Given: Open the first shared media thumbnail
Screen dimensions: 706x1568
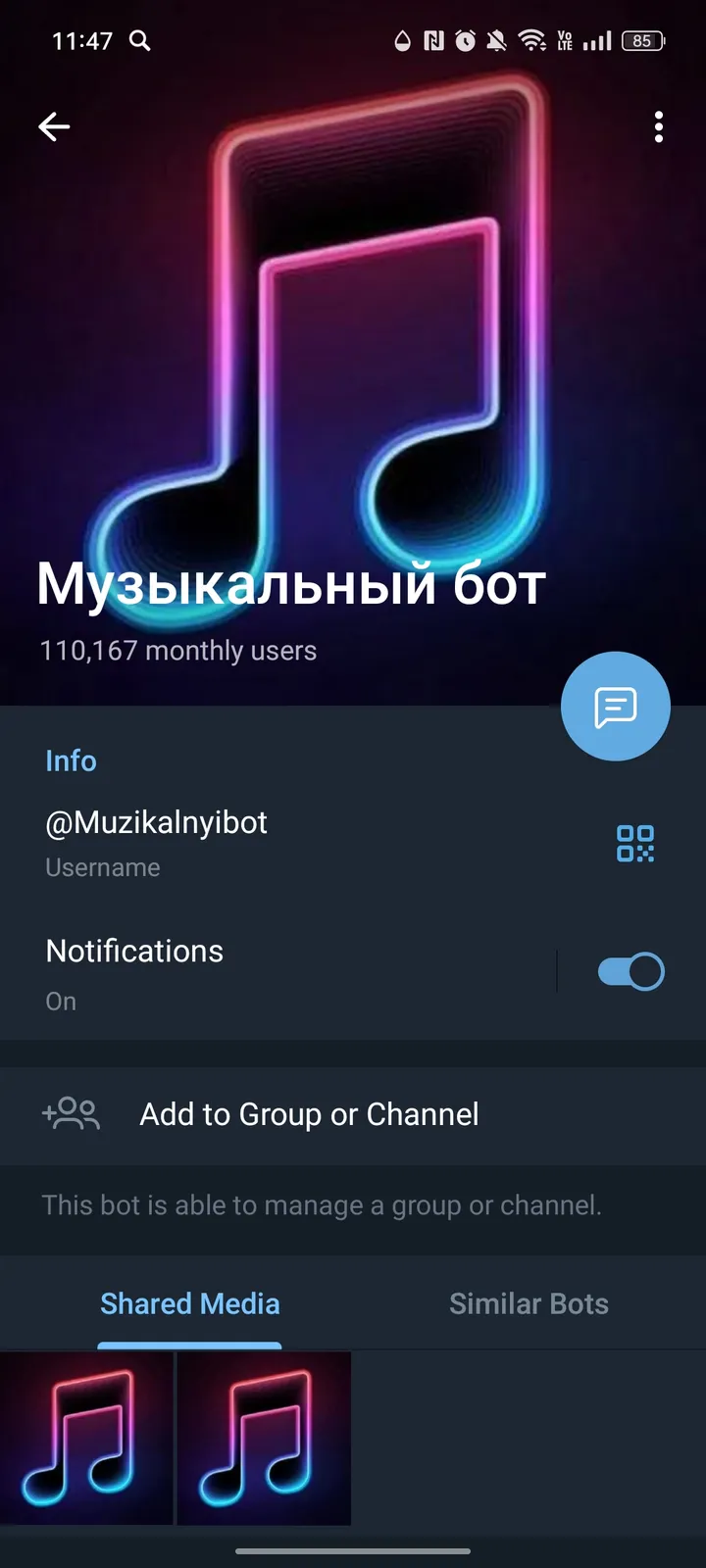Looking at the screenshot, I should pos(86,1439).
